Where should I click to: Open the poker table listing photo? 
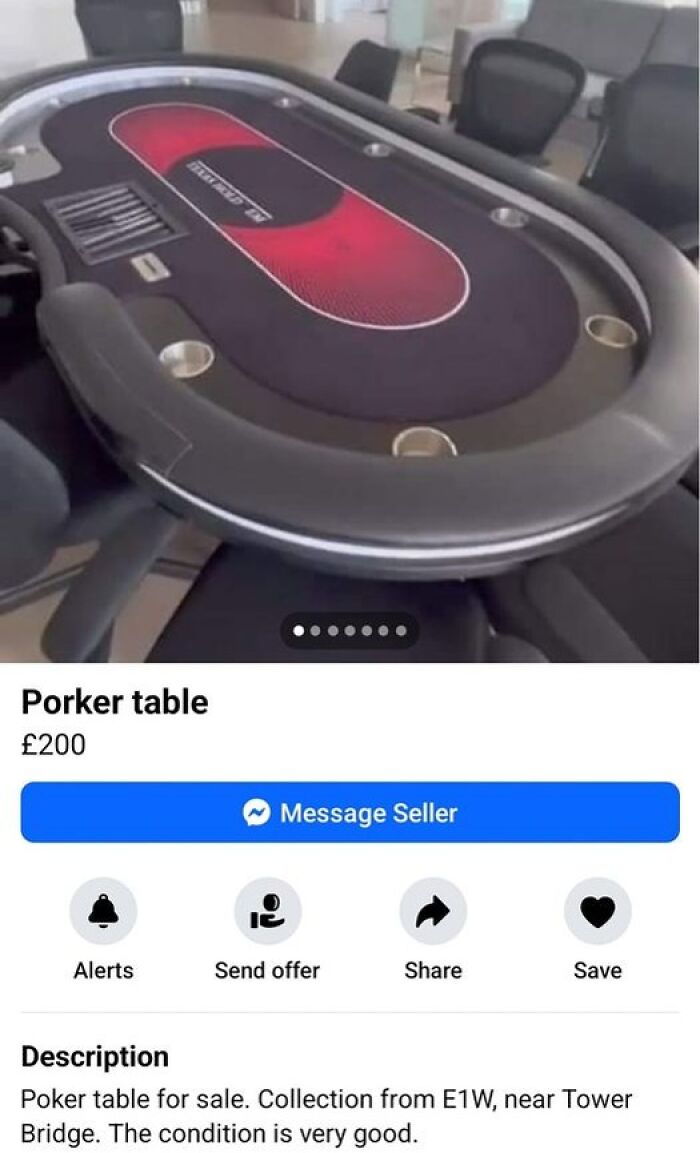click(x=350, y=330)
